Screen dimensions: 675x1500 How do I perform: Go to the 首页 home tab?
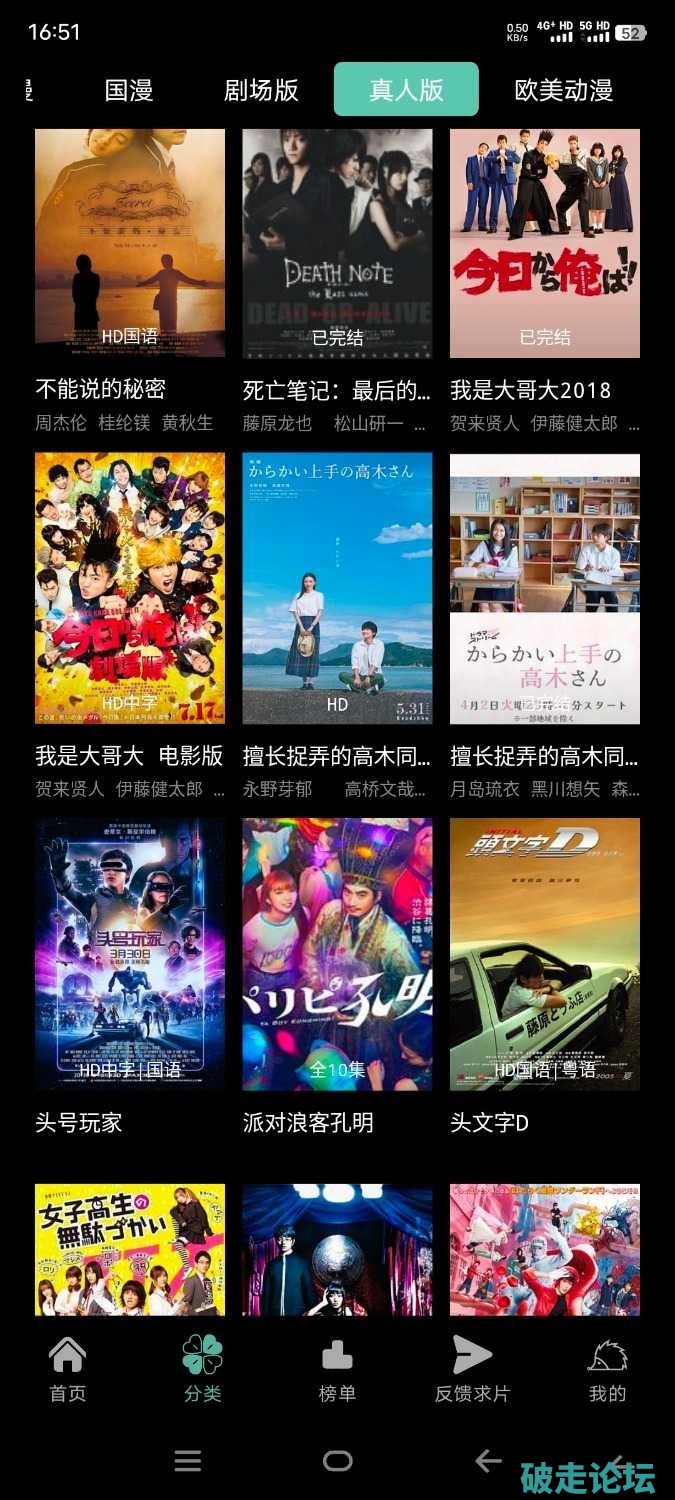(68, 1370)
